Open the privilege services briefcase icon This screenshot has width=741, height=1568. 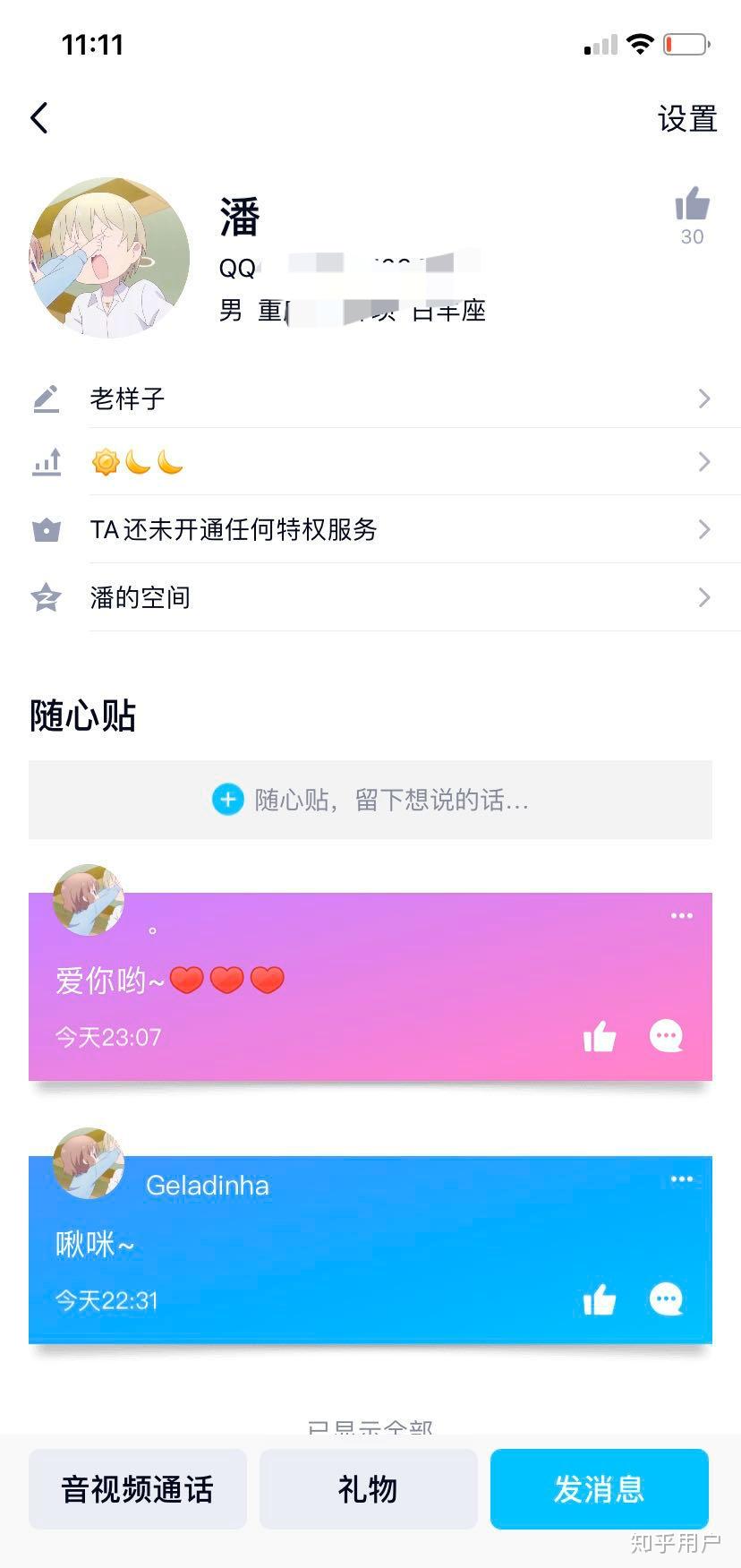tap(46, 529)
